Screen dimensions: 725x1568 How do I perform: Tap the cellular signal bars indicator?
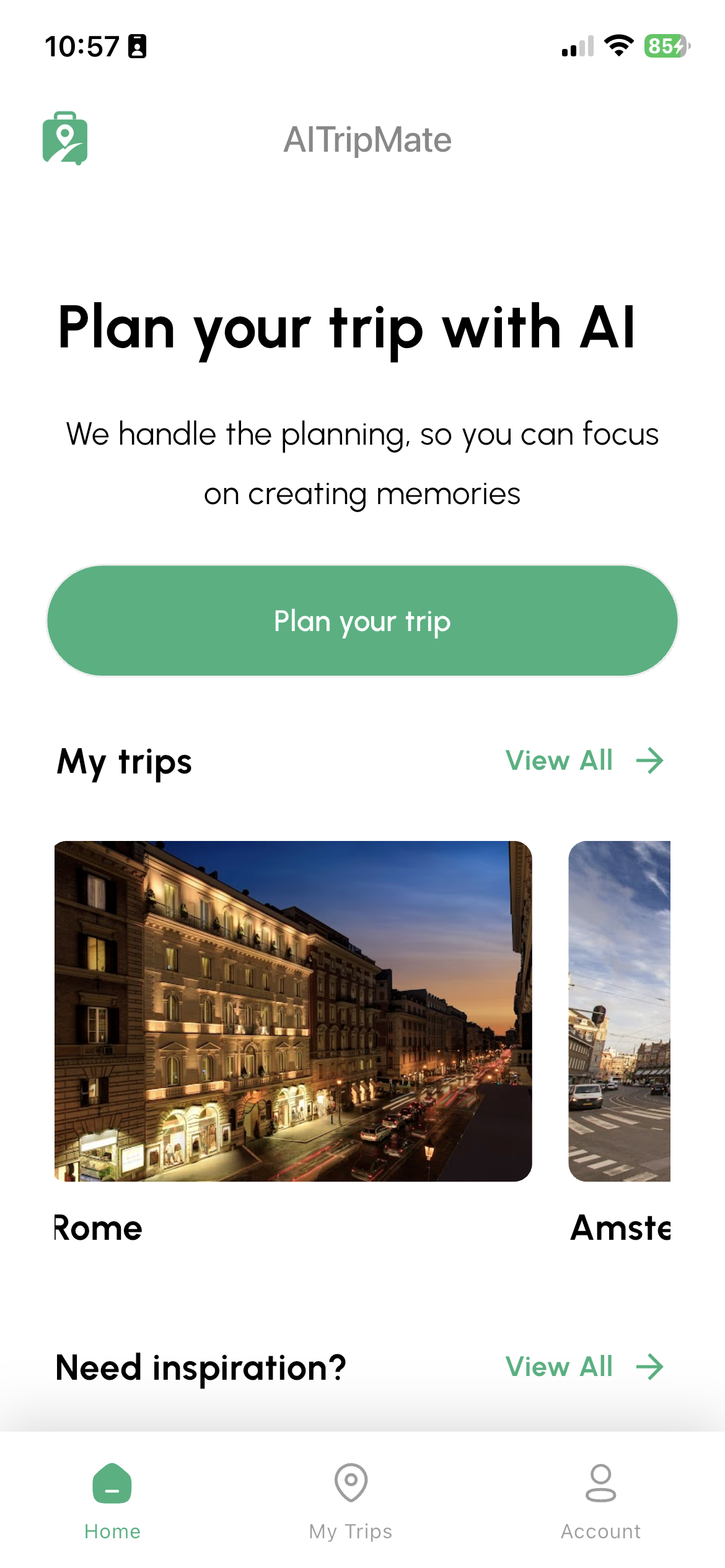pos(576,45)
